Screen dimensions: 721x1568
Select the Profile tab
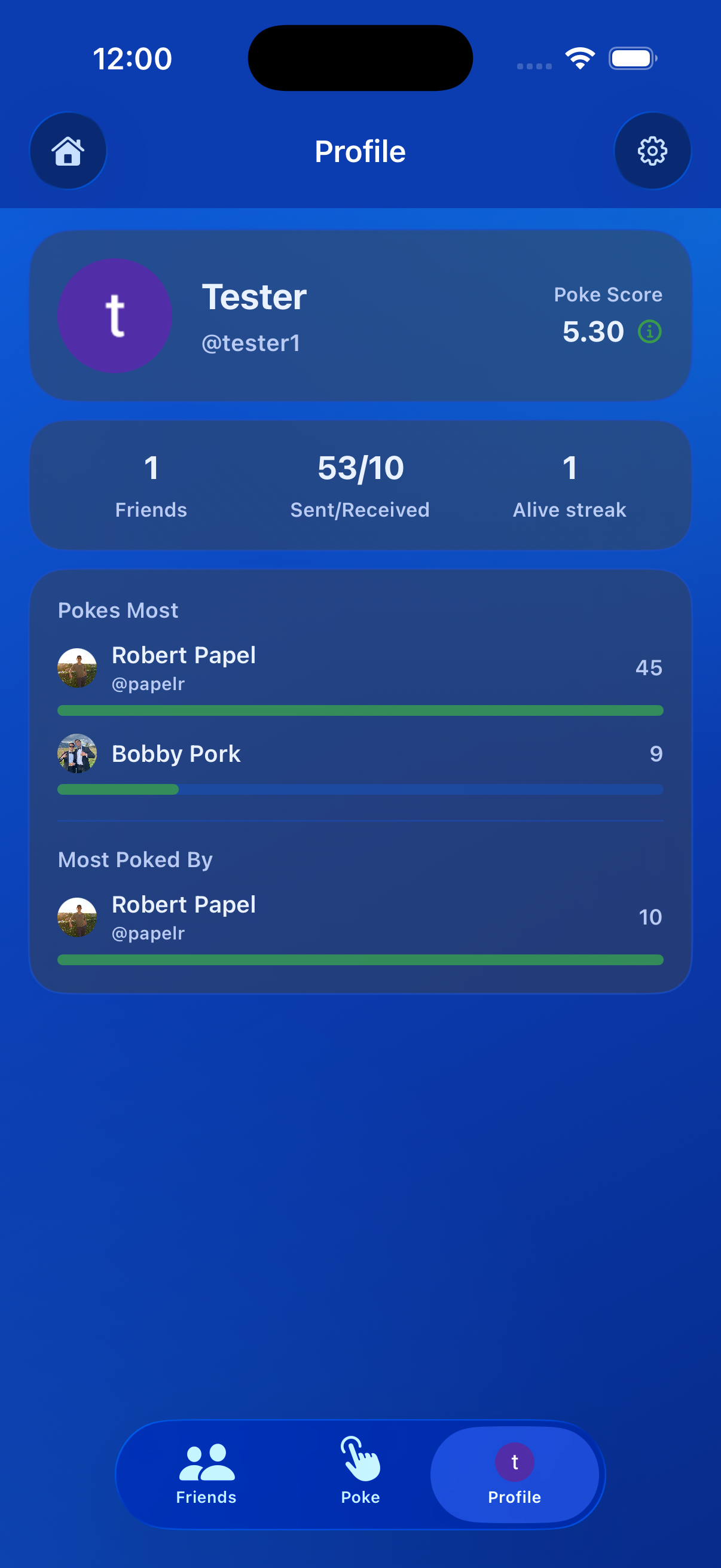pyautogui.click(x=515, y=1473)
